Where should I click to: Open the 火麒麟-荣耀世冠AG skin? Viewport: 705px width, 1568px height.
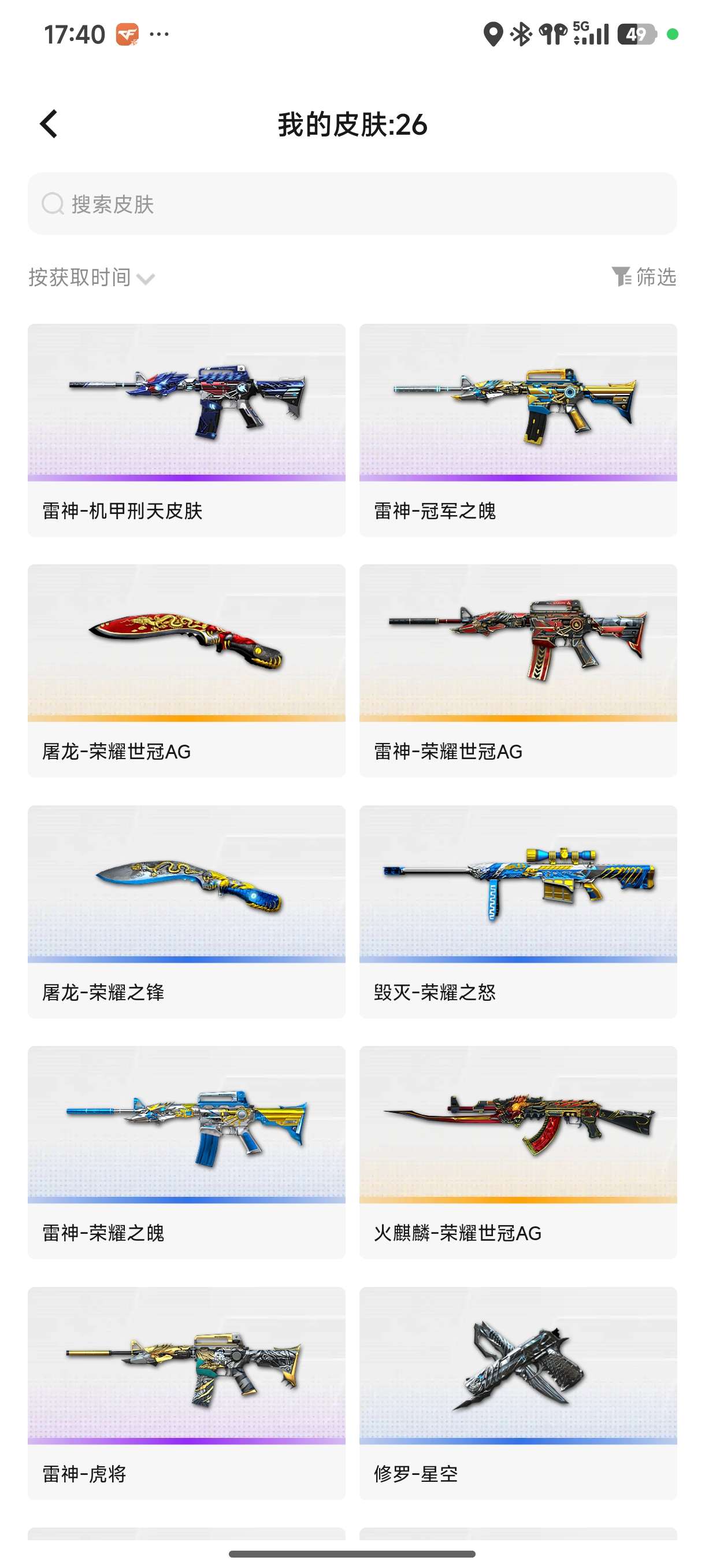[x=518, y=1152]
